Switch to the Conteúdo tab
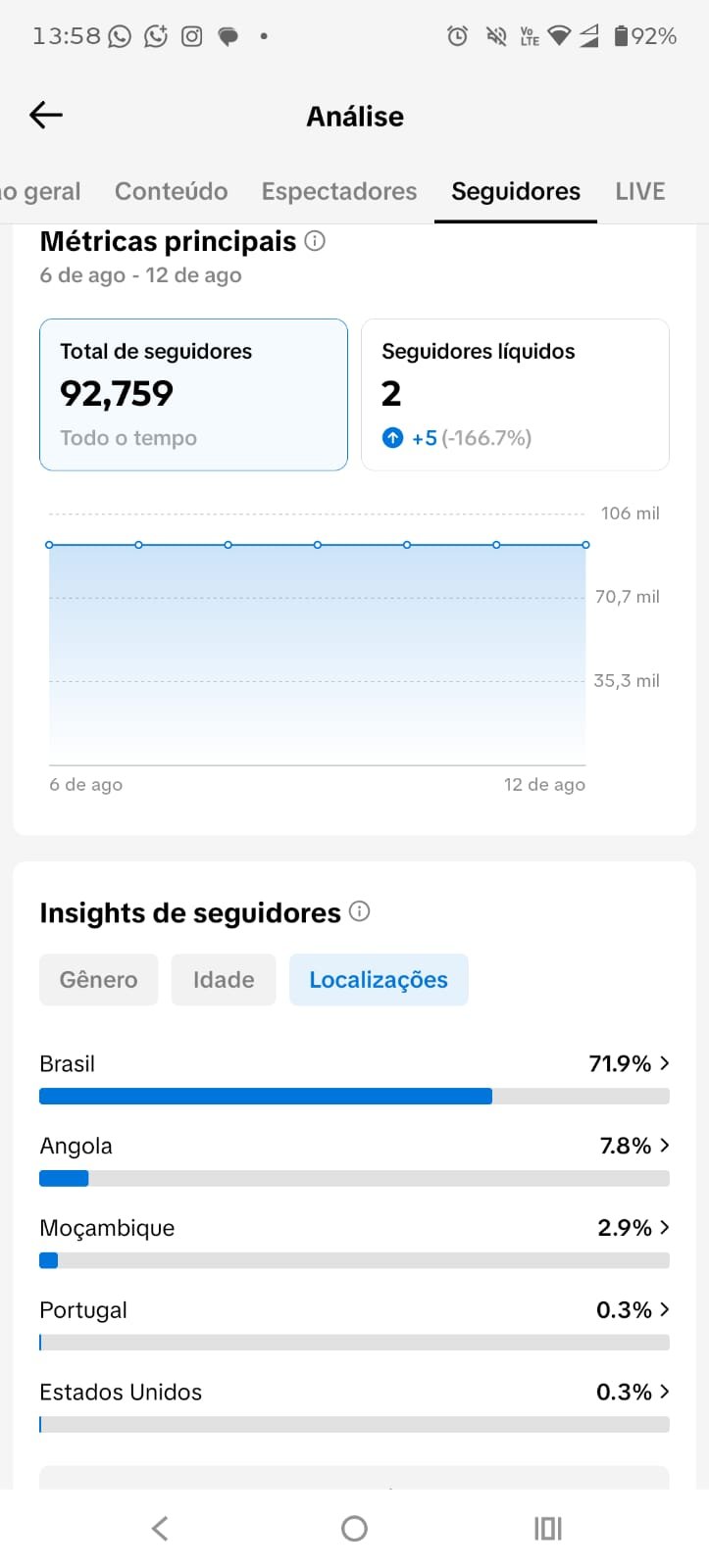Viewport: 709px width, 1568px height. pyautogui.click(x=172, y=191)
